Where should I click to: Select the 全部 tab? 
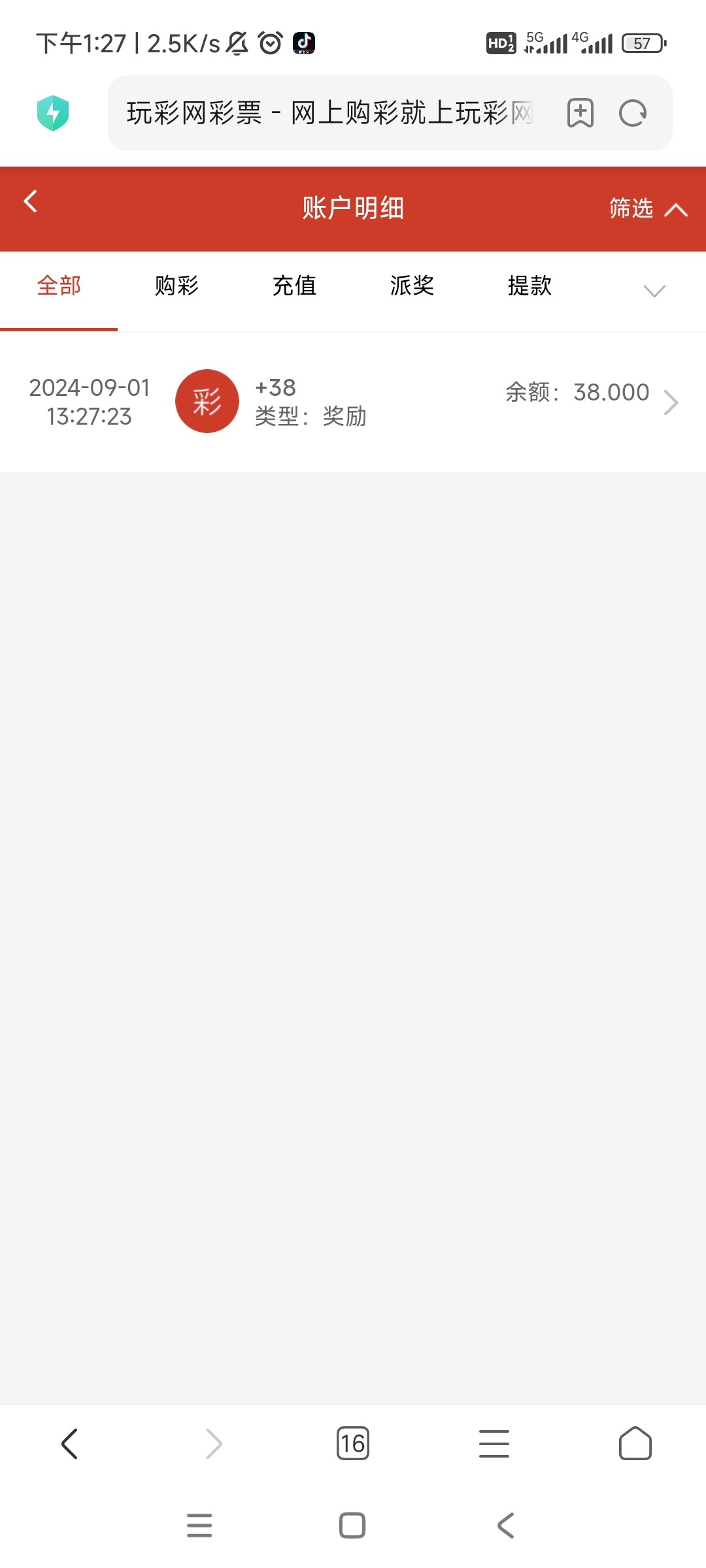coord(59,286)
